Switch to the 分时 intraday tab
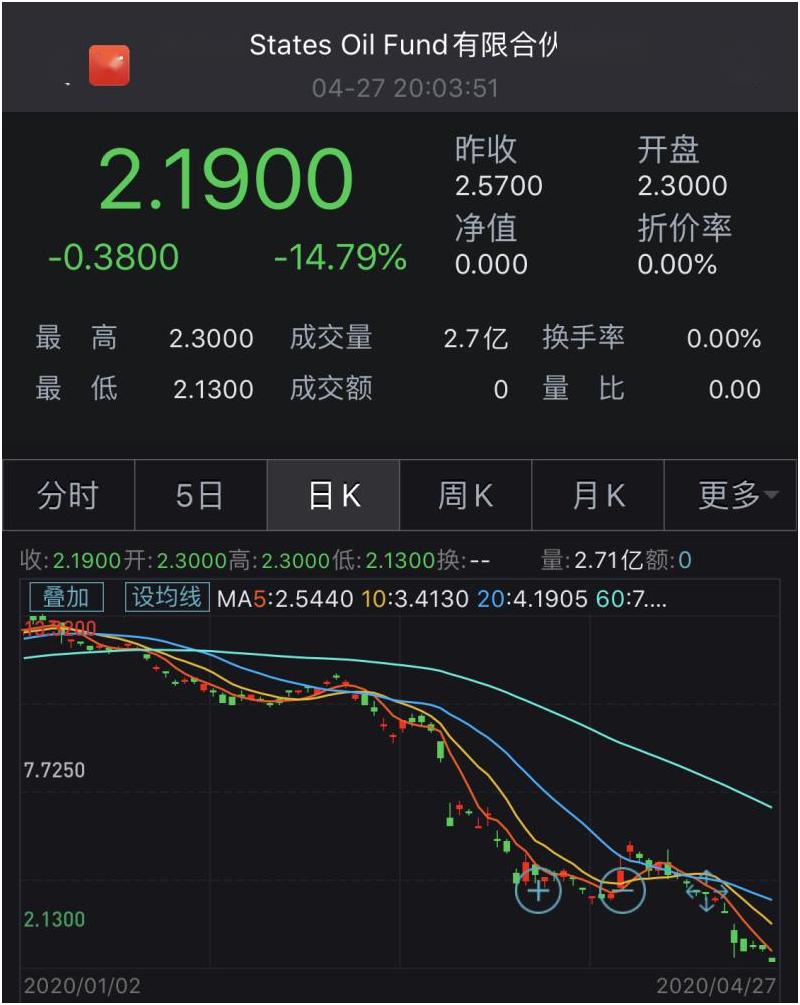This screenshot has width=800, height=1005. point(66,493)
